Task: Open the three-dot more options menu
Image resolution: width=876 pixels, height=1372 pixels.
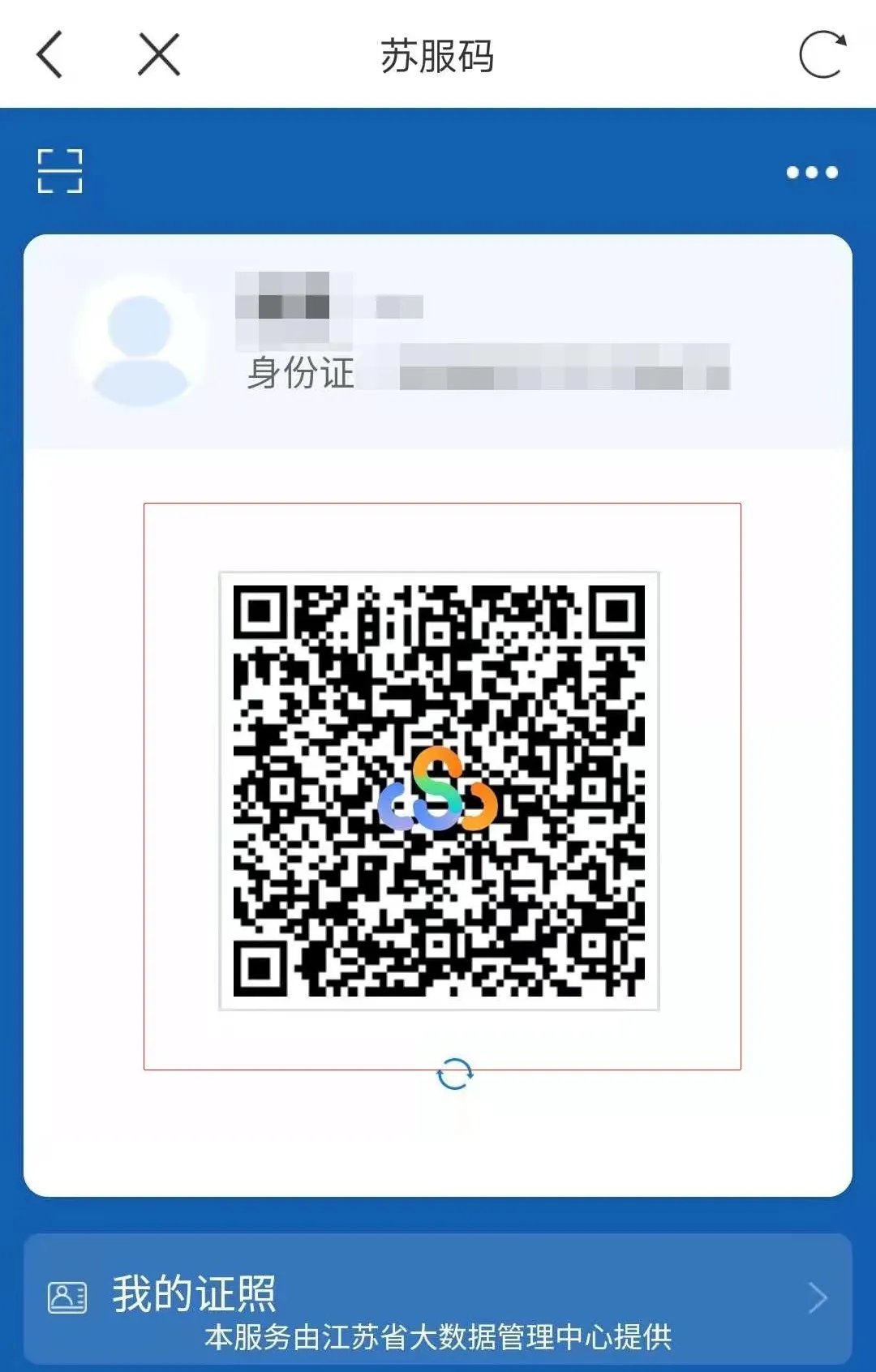Action: tap(812, 172)
